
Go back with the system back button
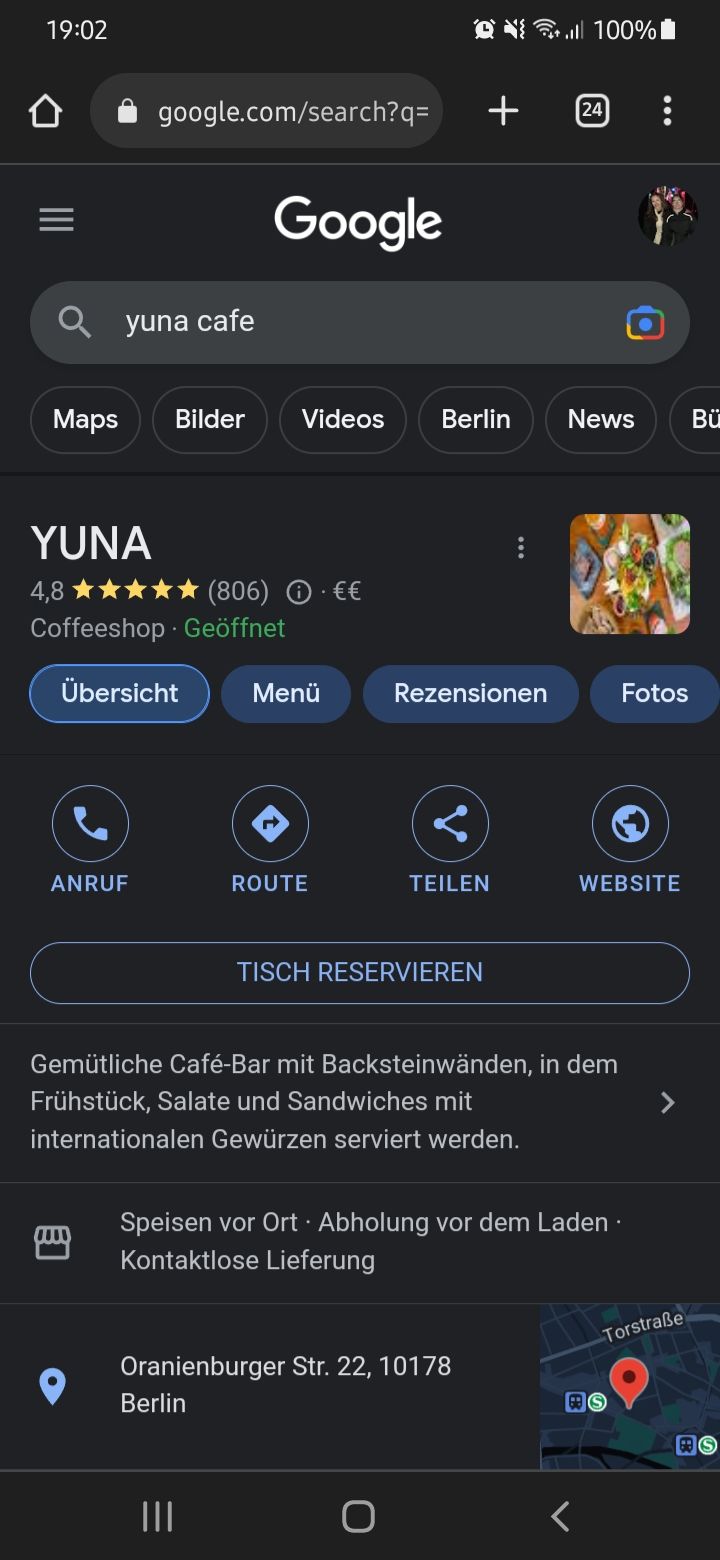tap(560, 1516)
